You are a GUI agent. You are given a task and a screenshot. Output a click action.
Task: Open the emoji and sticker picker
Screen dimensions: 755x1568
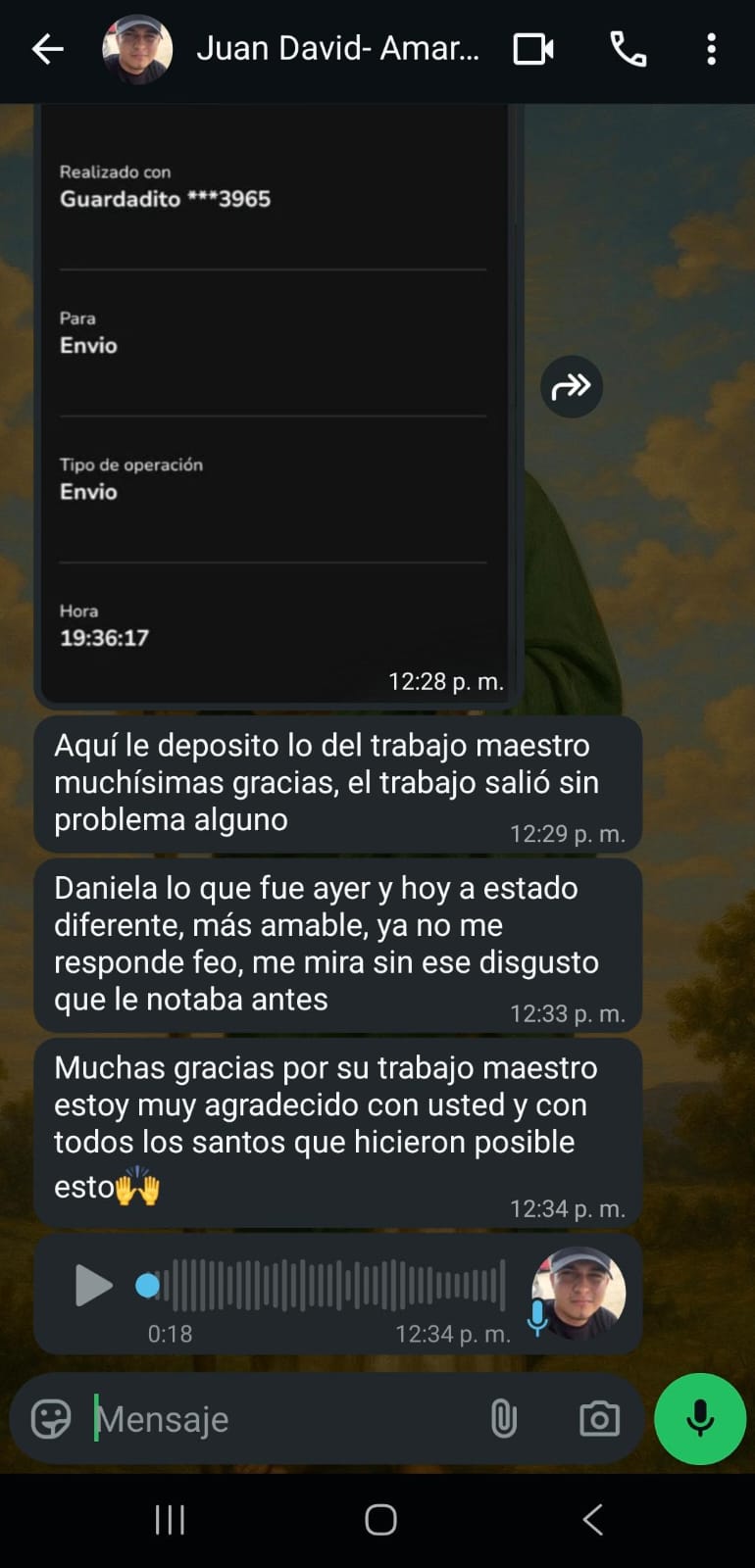tap(51, 1418)
